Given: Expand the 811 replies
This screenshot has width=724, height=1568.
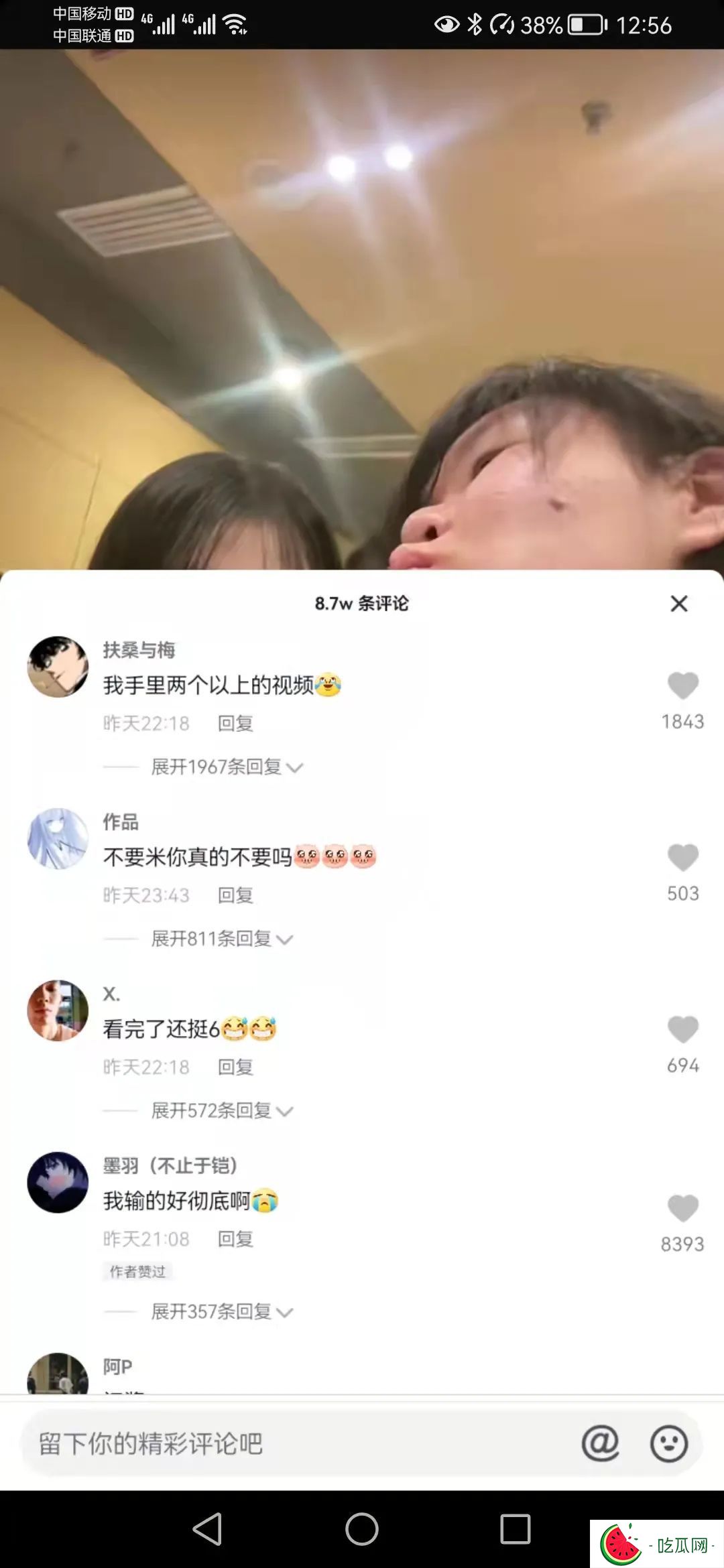Looking at the screenshot, I should click(x=221, y=939).
